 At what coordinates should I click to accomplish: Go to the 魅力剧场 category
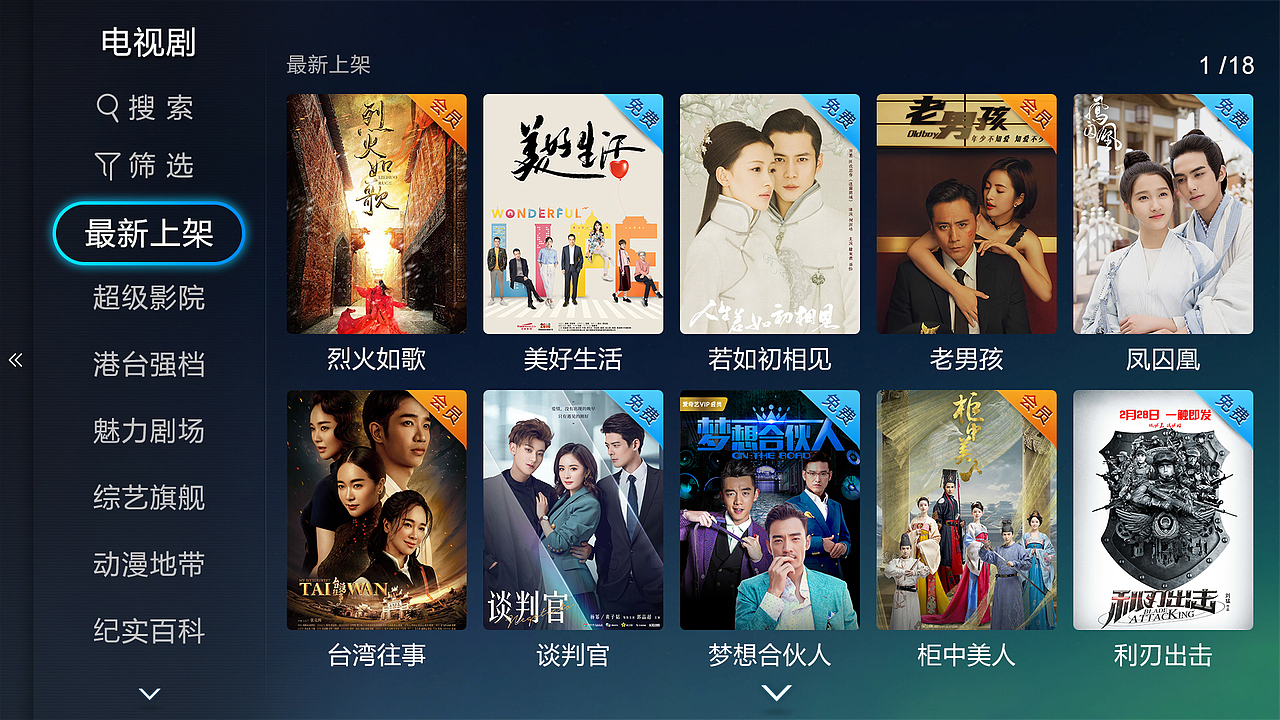(x=148, y=431)
